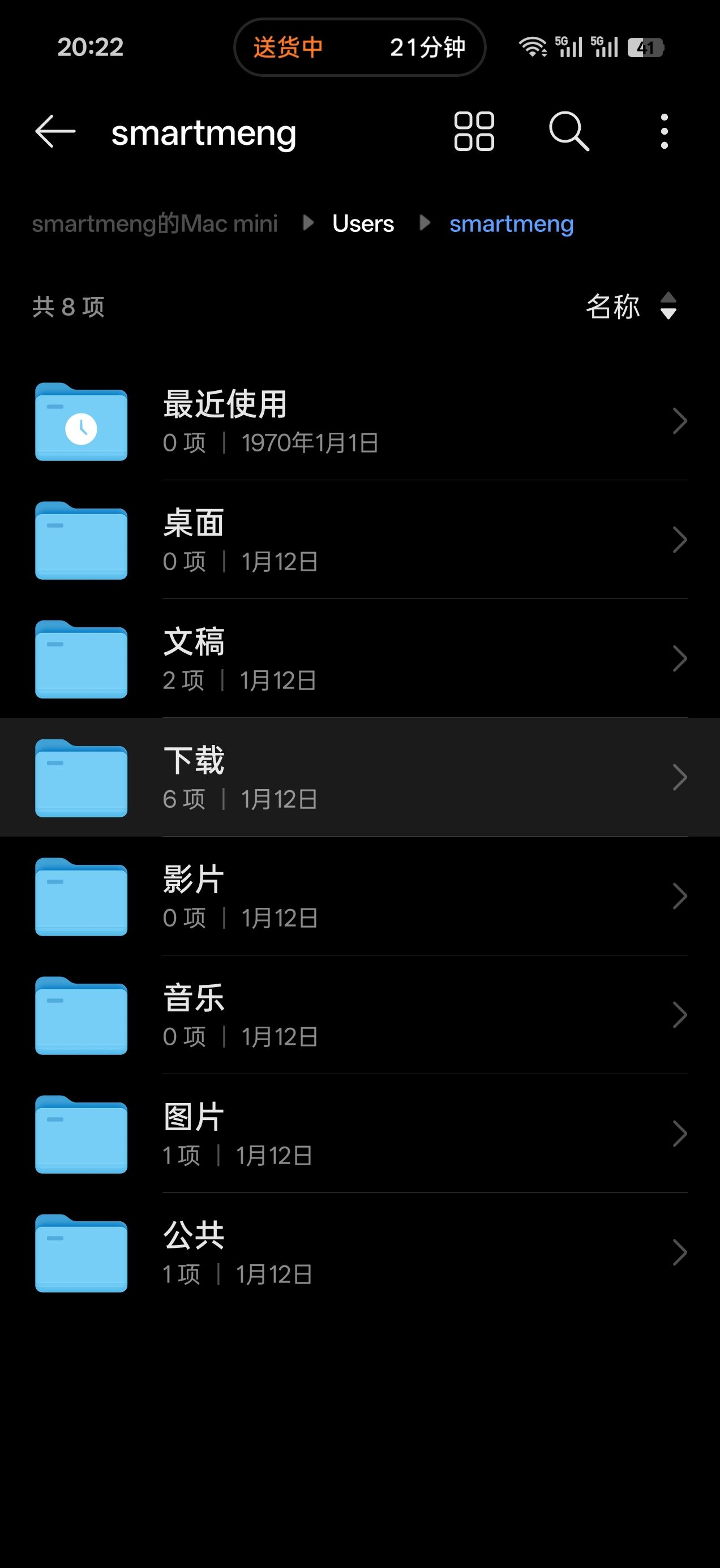Go back using the arrow icon
The image size is (720, 1568).
point(55,131)
